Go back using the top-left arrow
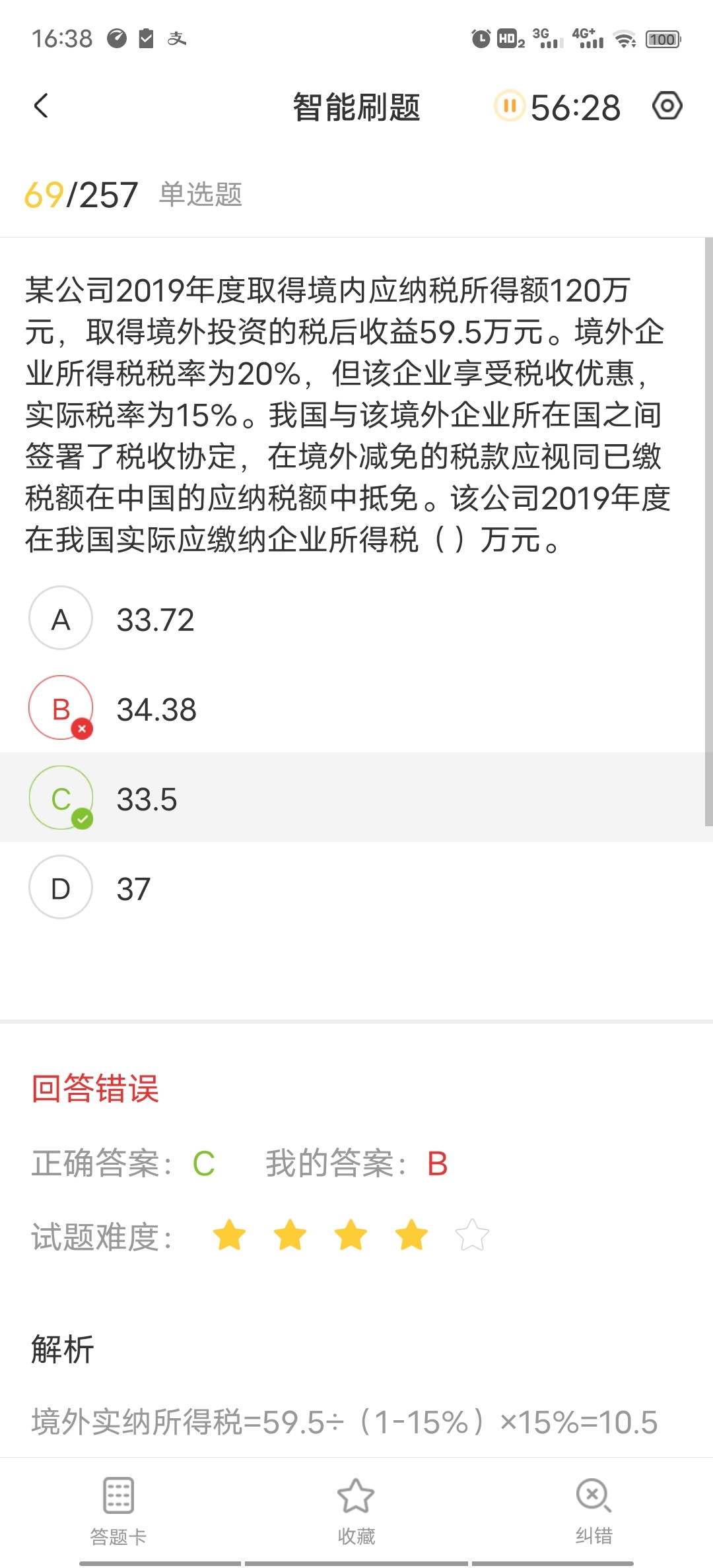 point(41,106)
